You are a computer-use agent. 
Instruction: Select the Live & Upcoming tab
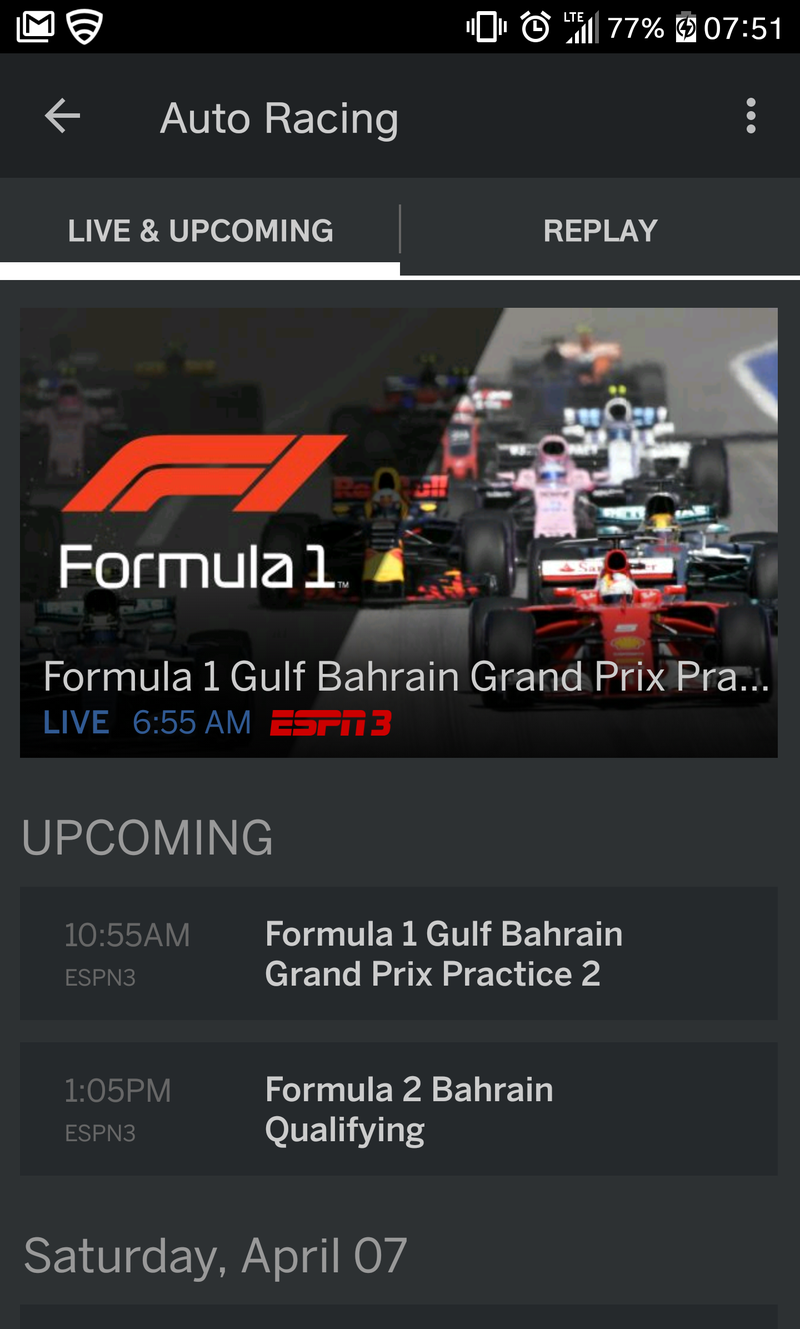[x=200, y=231]
